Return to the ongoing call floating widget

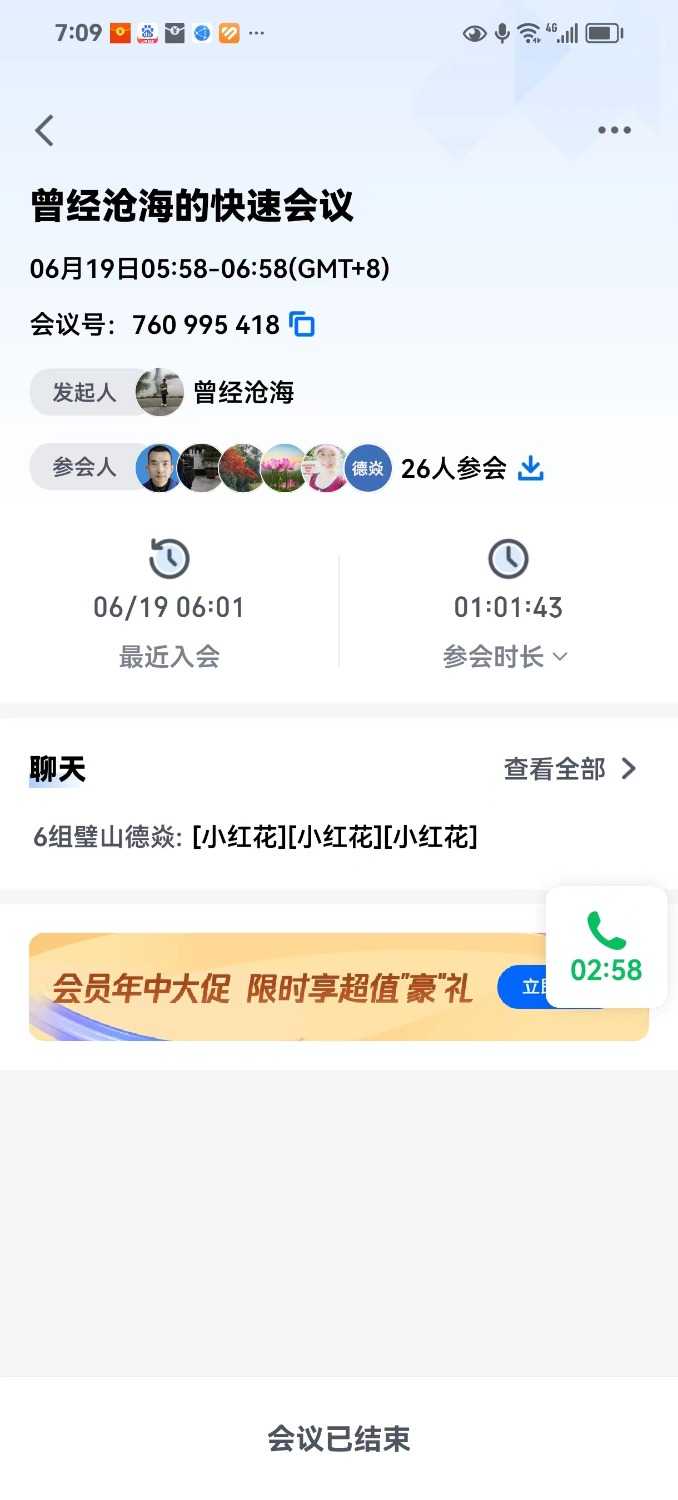[606, 947]
